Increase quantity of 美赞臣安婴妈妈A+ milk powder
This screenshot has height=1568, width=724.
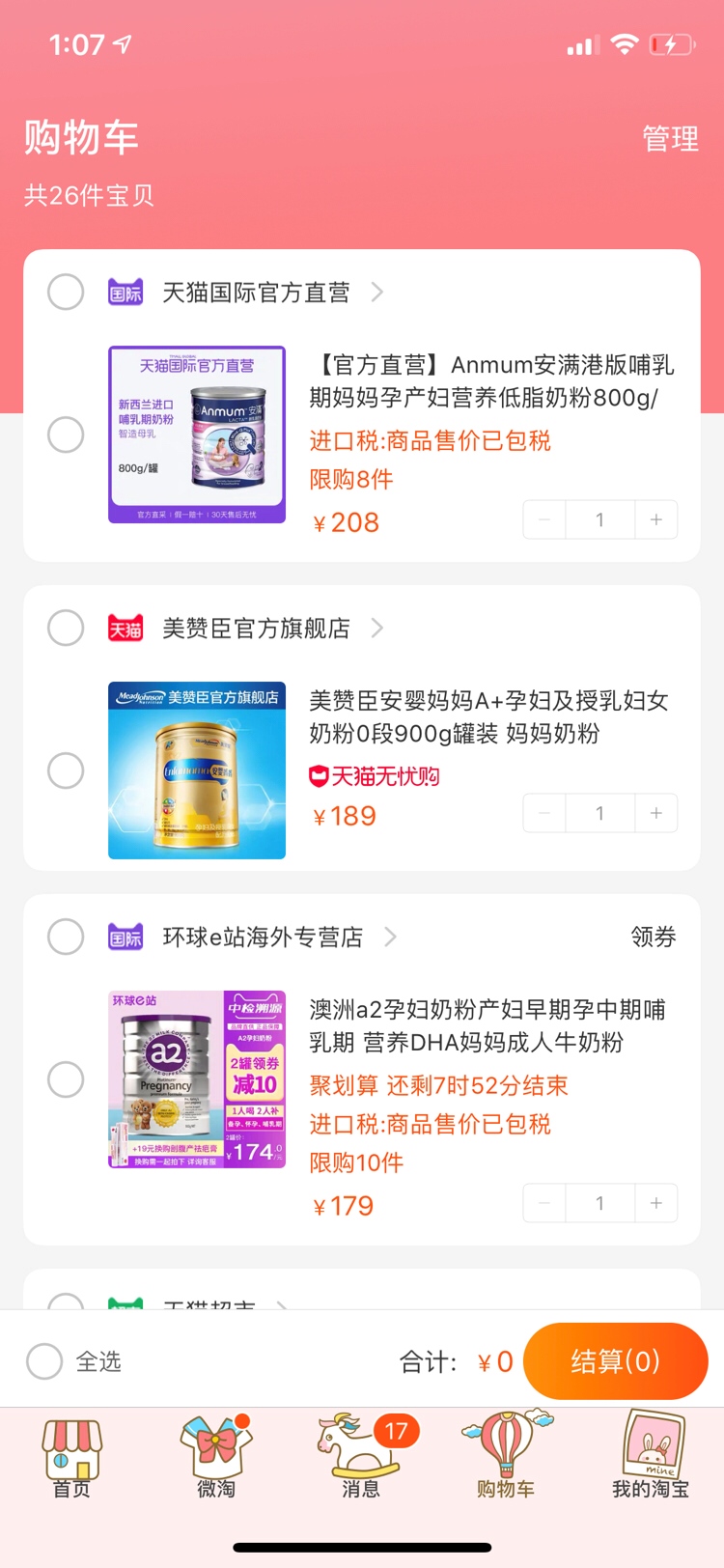[656, 814]
